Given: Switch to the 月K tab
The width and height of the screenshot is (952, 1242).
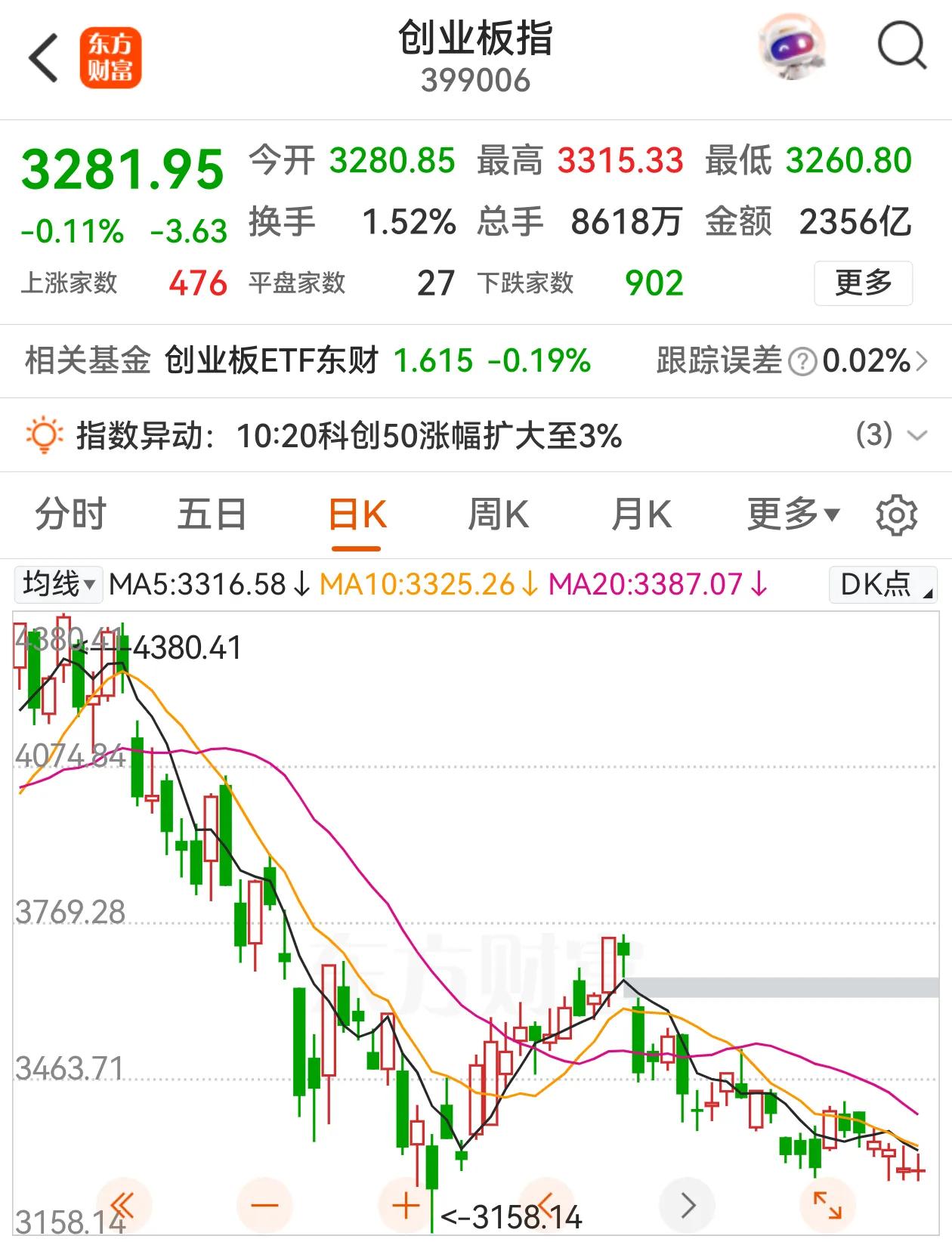Looking at the screenshot, I should [x=641, y=514].
